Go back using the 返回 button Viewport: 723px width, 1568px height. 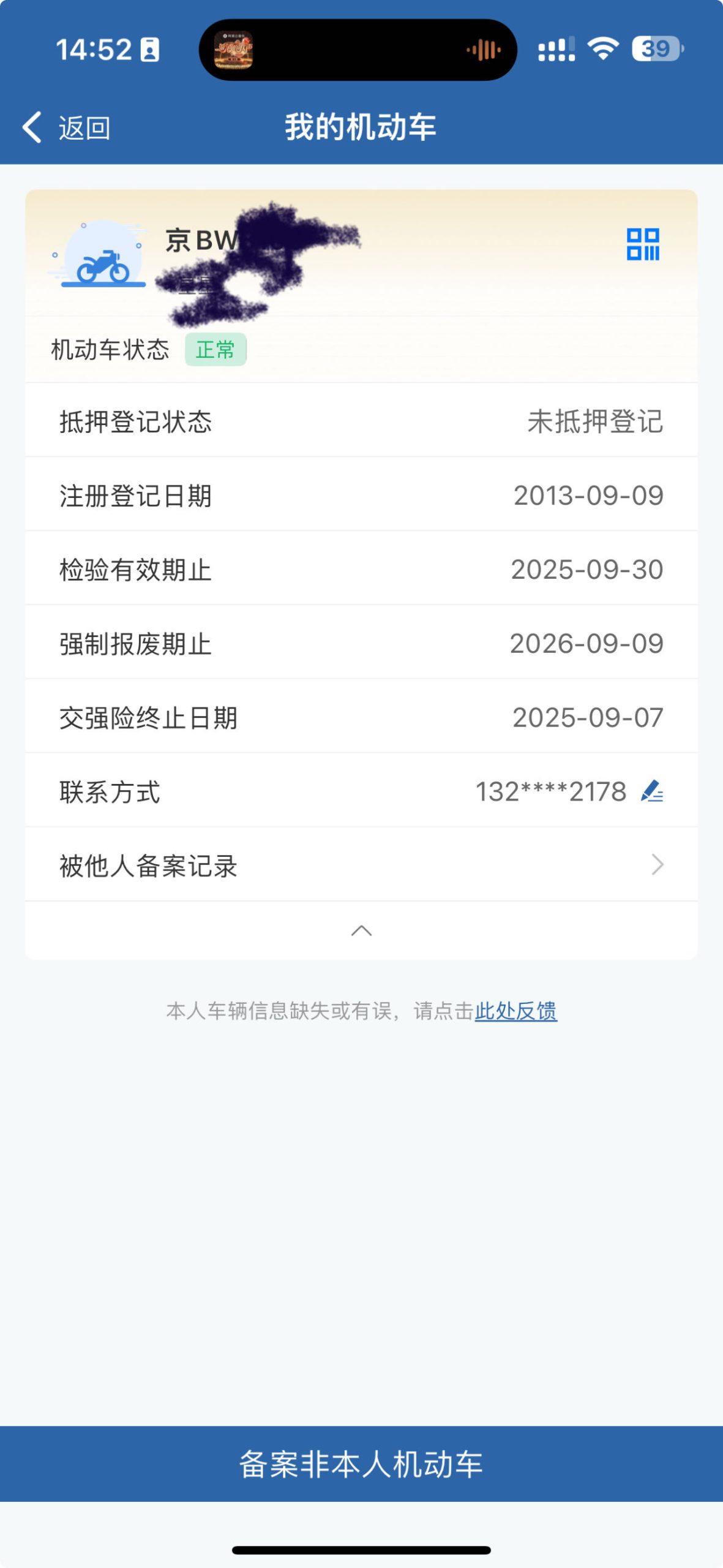(x=66, y=128)
